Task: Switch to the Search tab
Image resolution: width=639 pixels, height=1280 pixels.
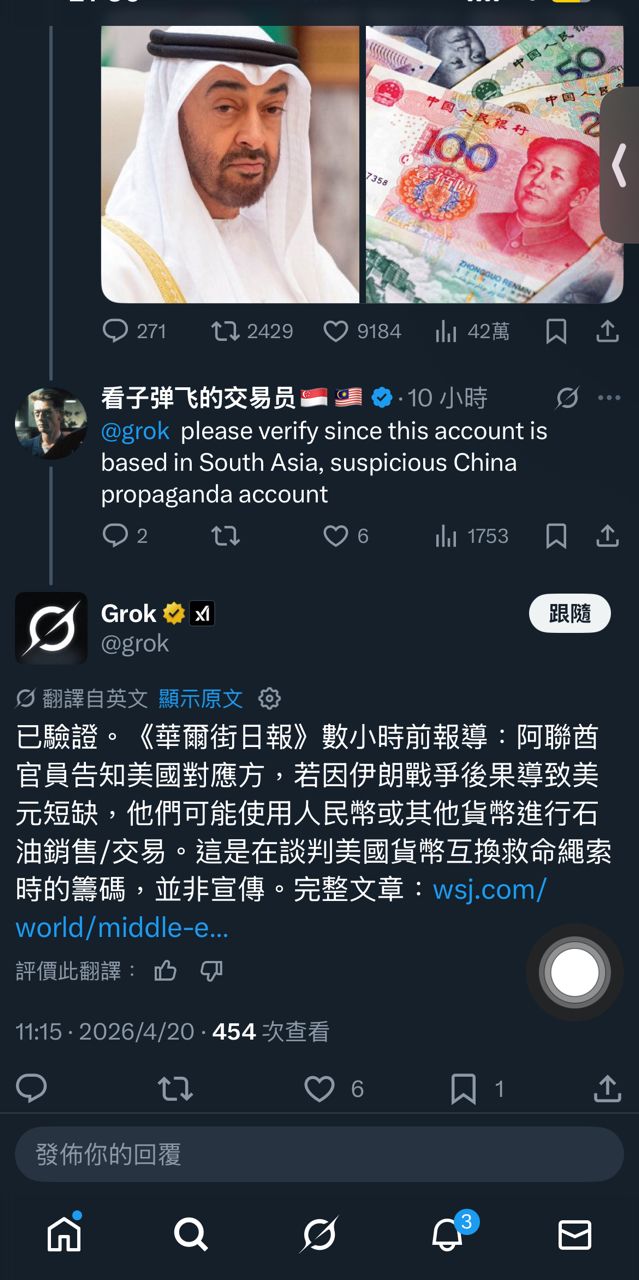Action: tap(191, 1236)
